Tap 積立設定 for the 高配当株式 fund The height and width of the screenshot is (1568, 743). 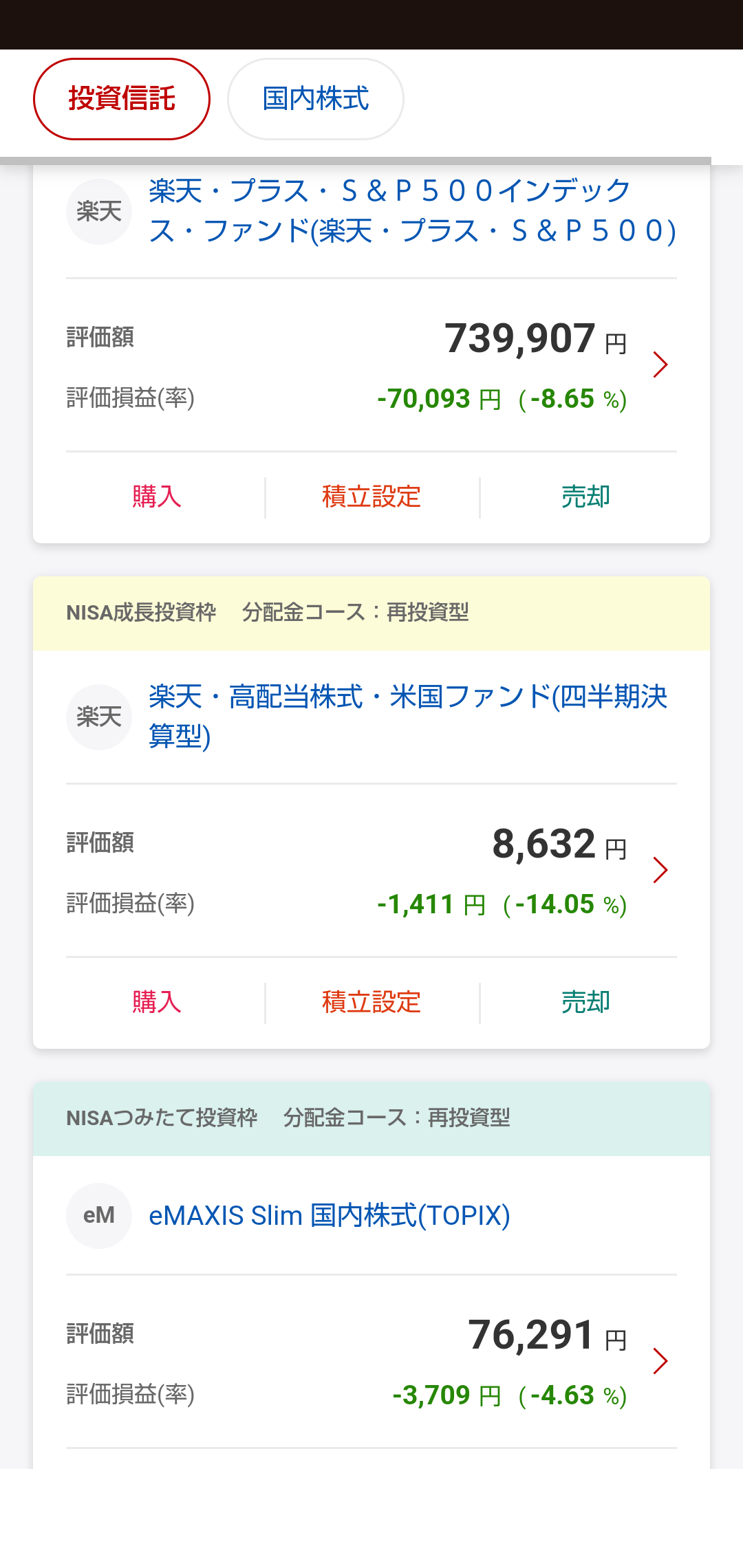371,1002
